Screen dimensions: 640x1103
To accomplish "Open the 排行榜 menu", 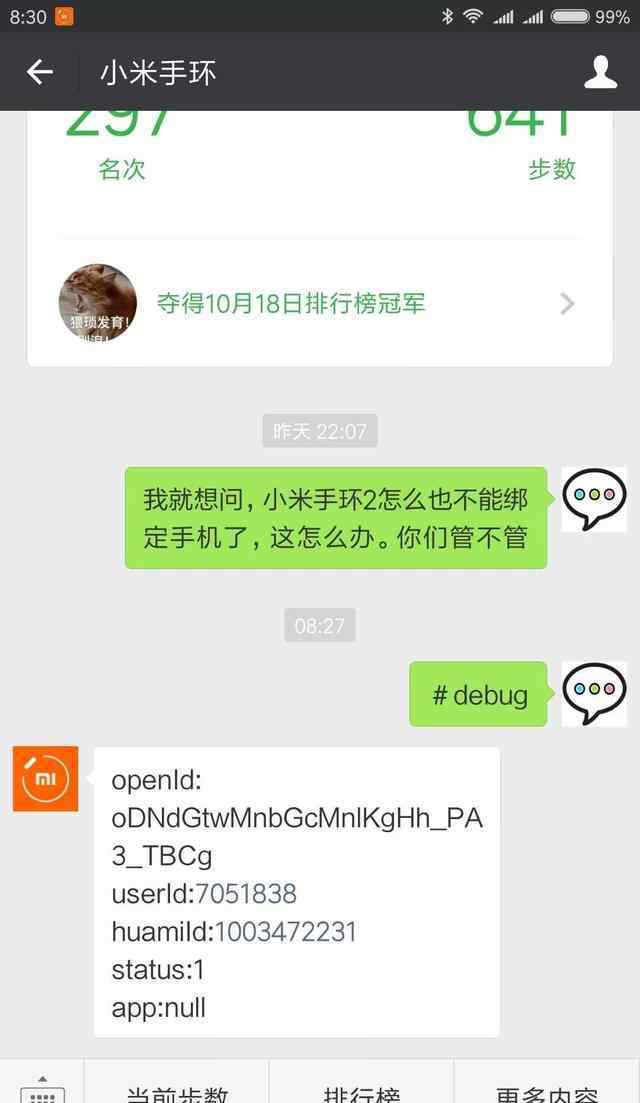I will 362,1090.
